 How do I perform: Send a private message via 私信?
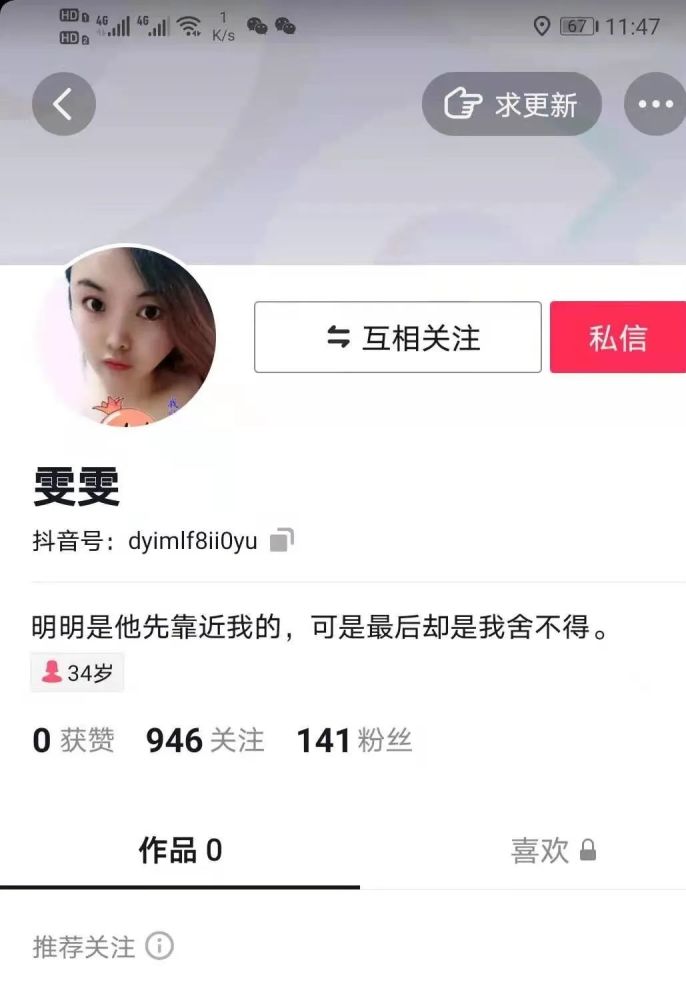click(x=618, y=338)
